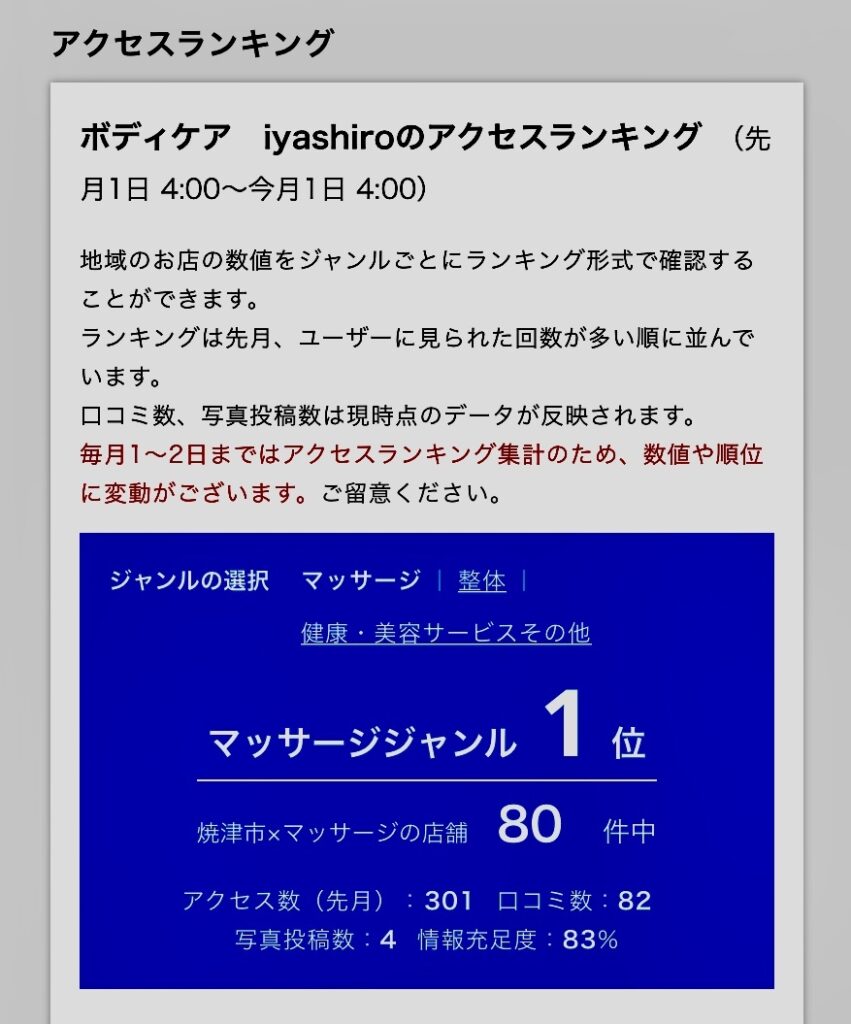Viewport: 851px width, 1024px height.
Task: Select the 健康・美容サービスその他 genre
Action: (445, 633)
